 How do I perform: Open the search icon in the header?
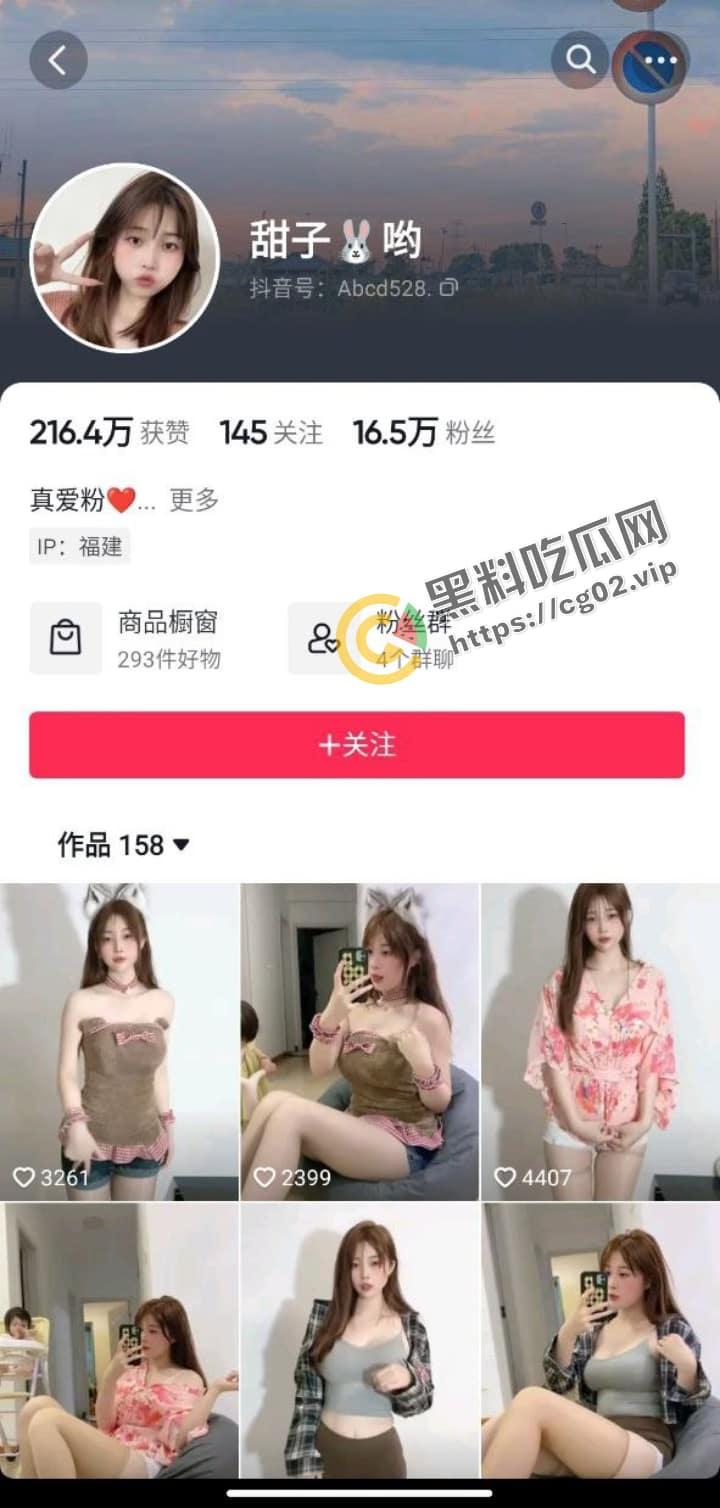[x=580, y=60]
